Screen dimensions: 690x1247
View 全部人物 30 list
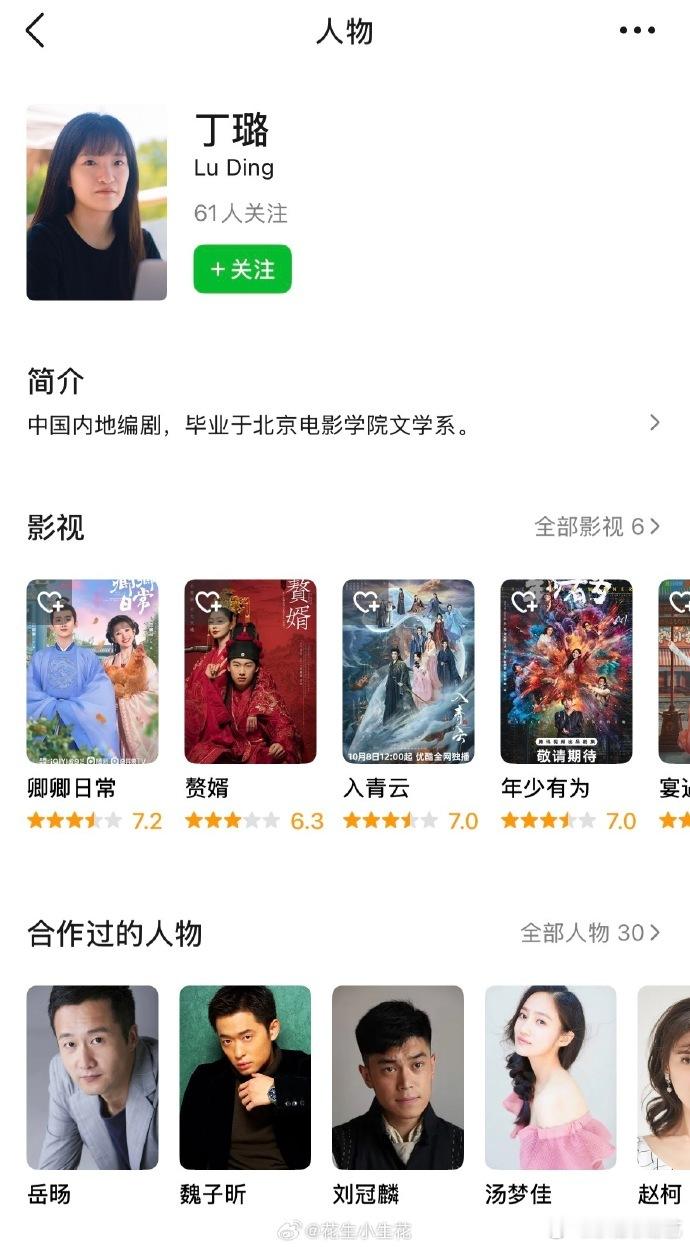[x=590, y=933]
